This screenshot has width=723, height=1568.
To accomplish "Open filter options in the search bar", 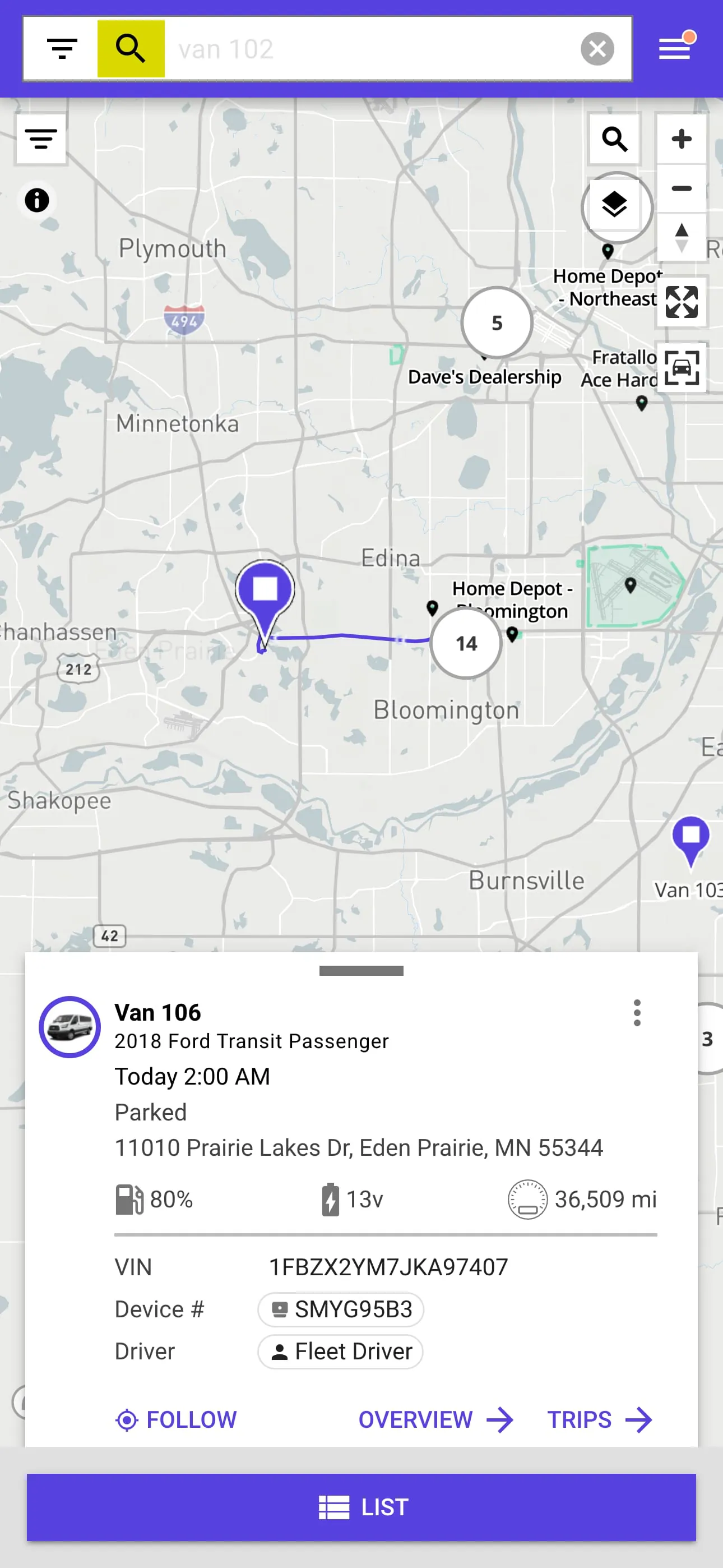I will point(62,49).
